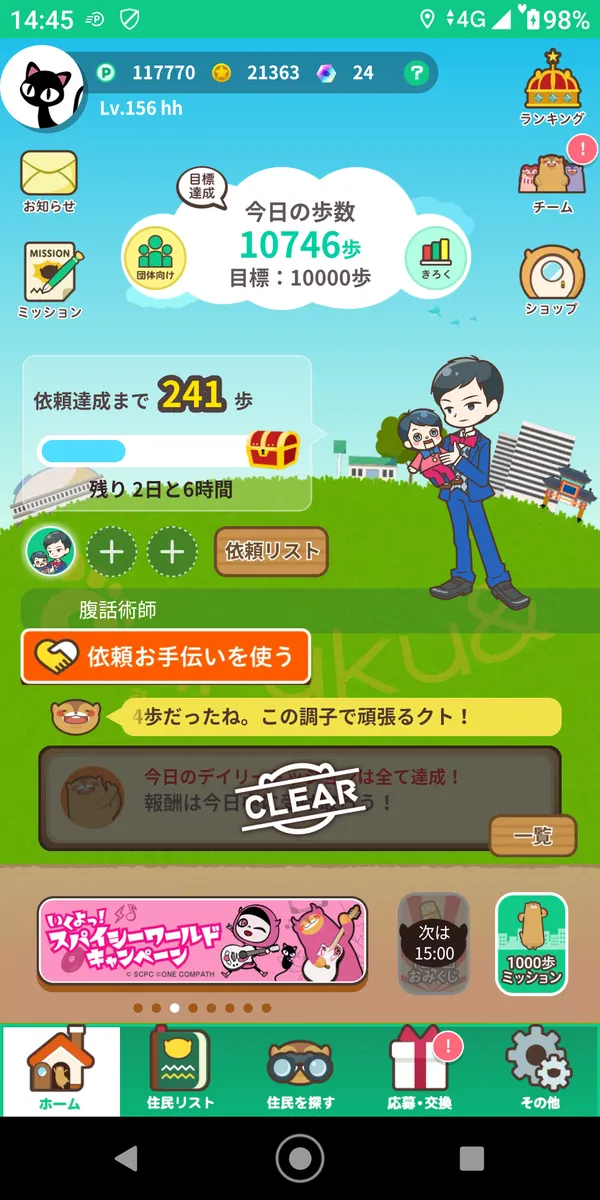The height and width of the screenshot is (1200, 600).
Task: Open the 依頼リスト button
Action: pyautogui.click(x=271, y=551)
